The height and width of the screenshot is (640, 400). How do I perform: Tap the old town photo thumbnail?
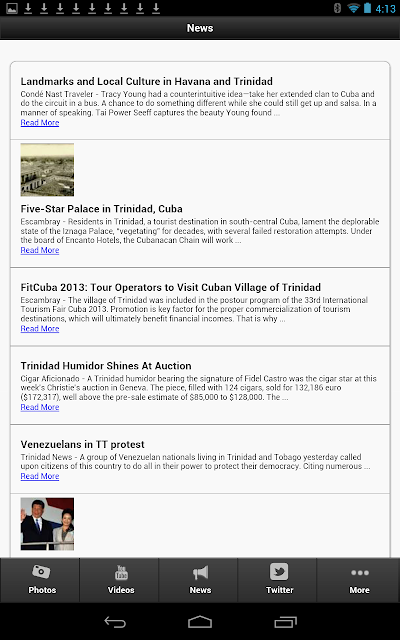(x=47, y=169)
